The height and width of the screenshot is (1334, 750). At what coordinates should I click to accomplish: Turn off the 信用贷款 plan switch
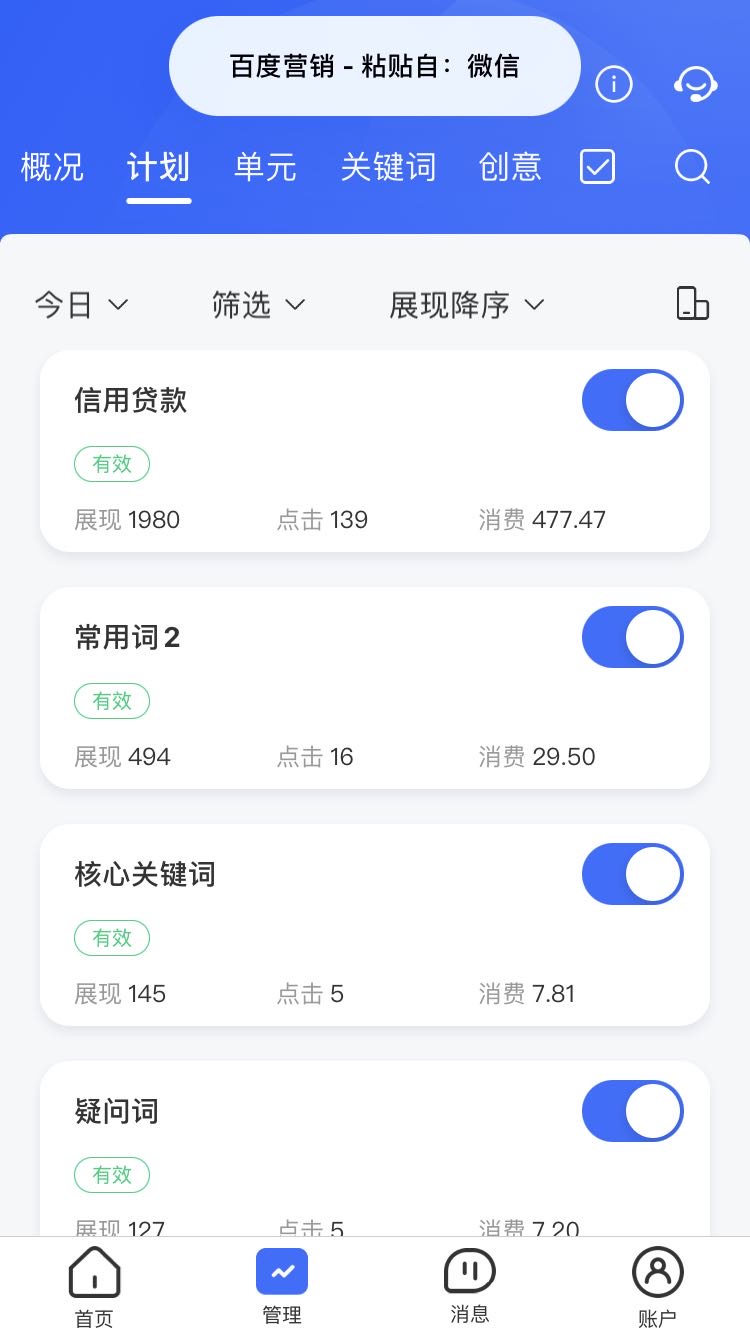click(x=632, y=400)
